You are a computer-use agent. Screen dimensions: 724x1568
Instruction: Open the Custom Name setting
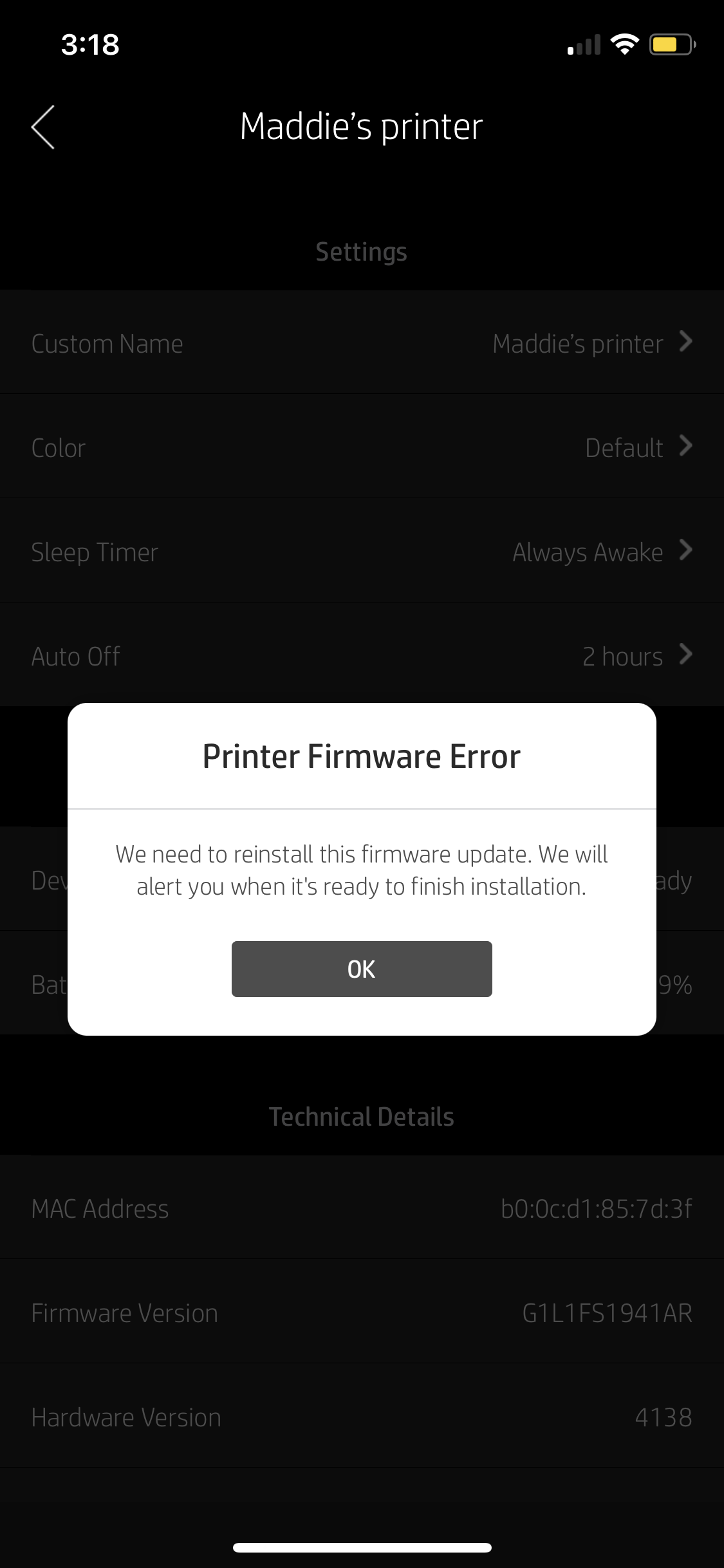pos(362,343)
